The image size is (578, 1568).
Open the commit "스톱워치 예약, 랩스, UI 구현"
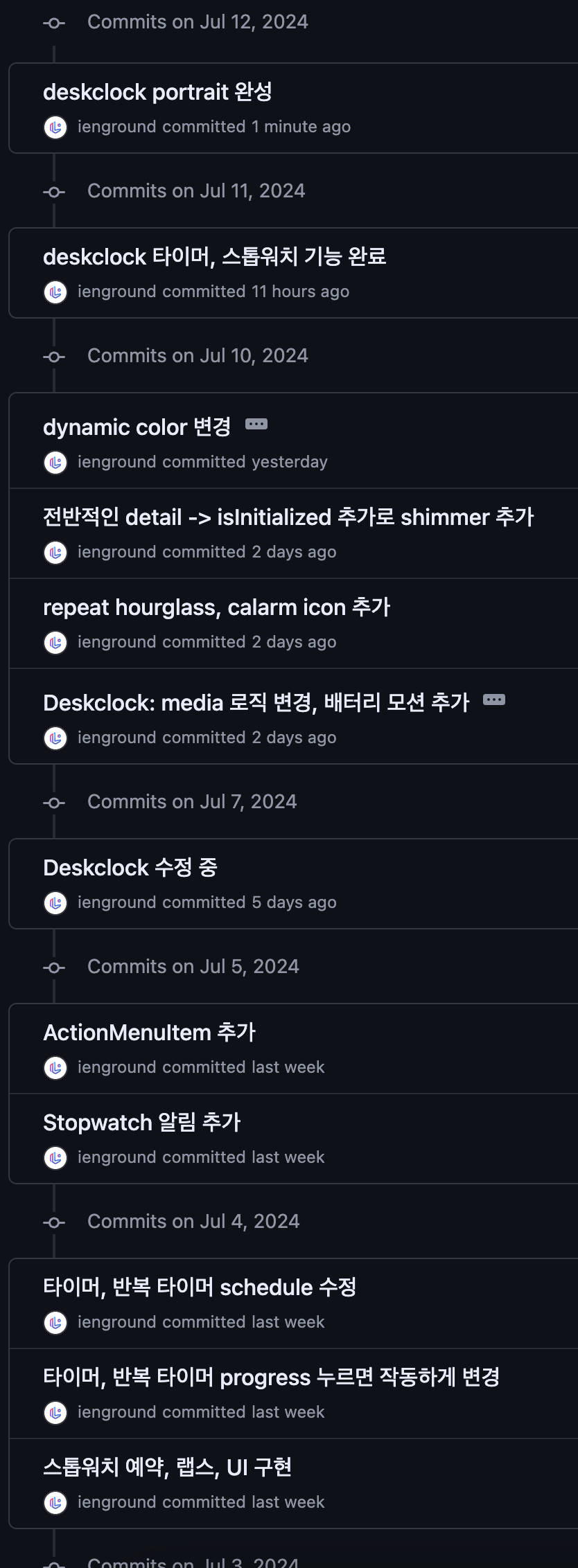coord(167,1468)
